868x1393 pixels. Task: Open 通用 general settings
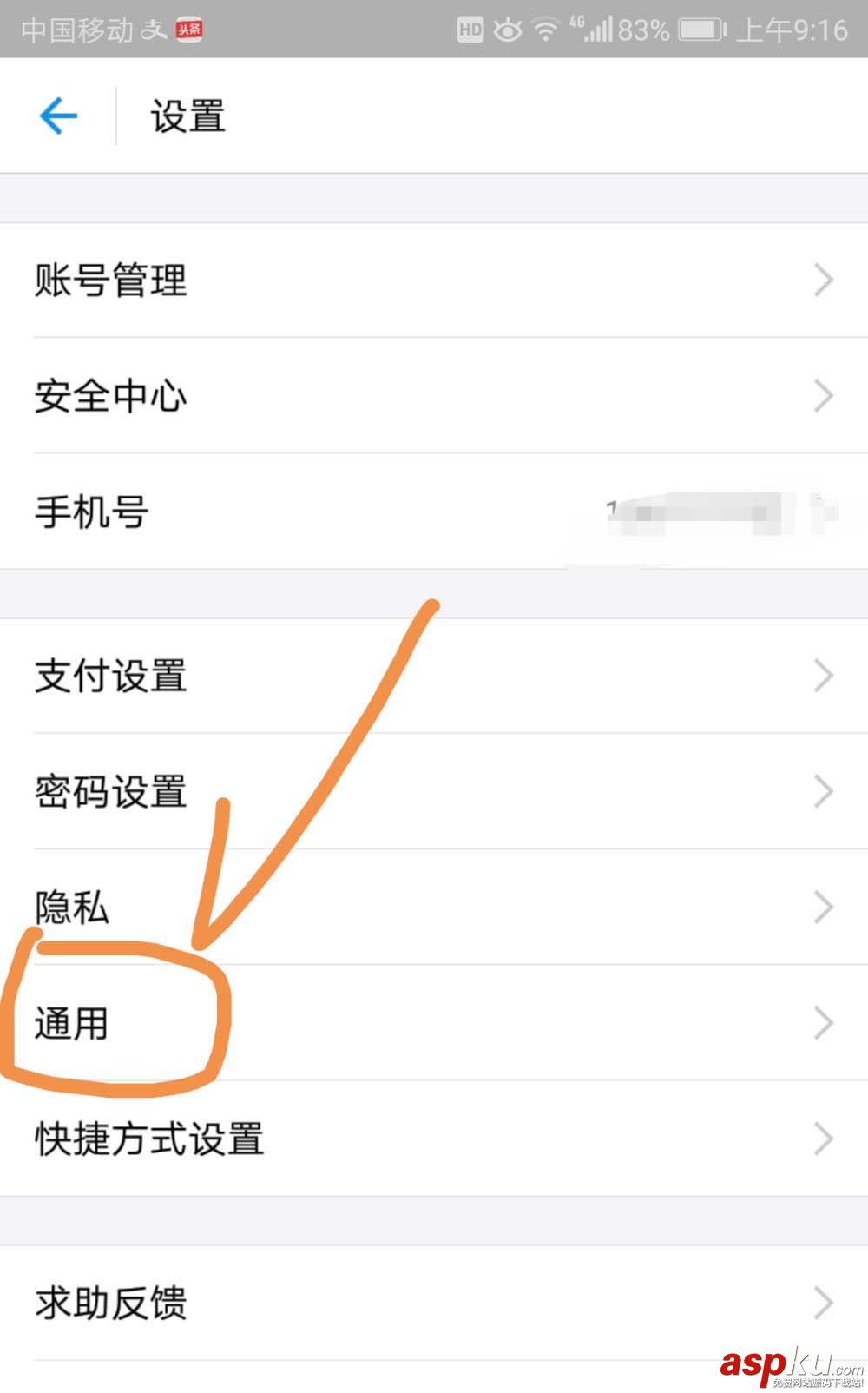tap(434, 1023)
